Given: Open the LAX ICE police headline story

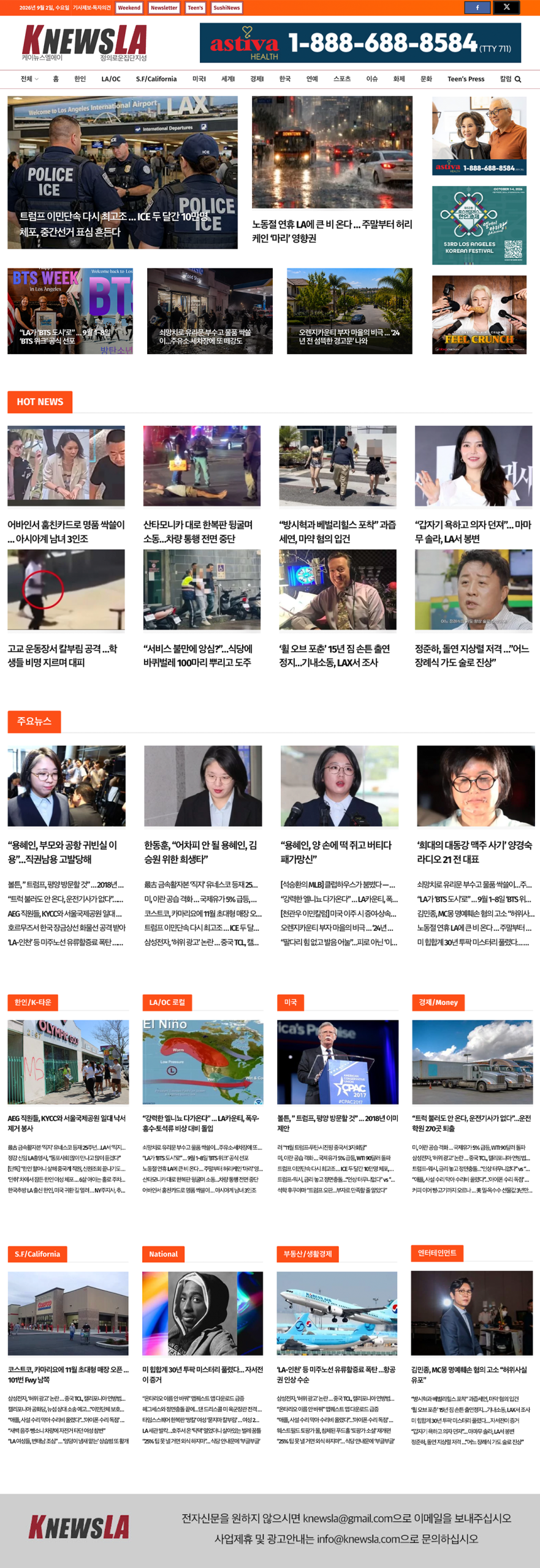Looking at the screenshot, I should click(x=123, y=172).
